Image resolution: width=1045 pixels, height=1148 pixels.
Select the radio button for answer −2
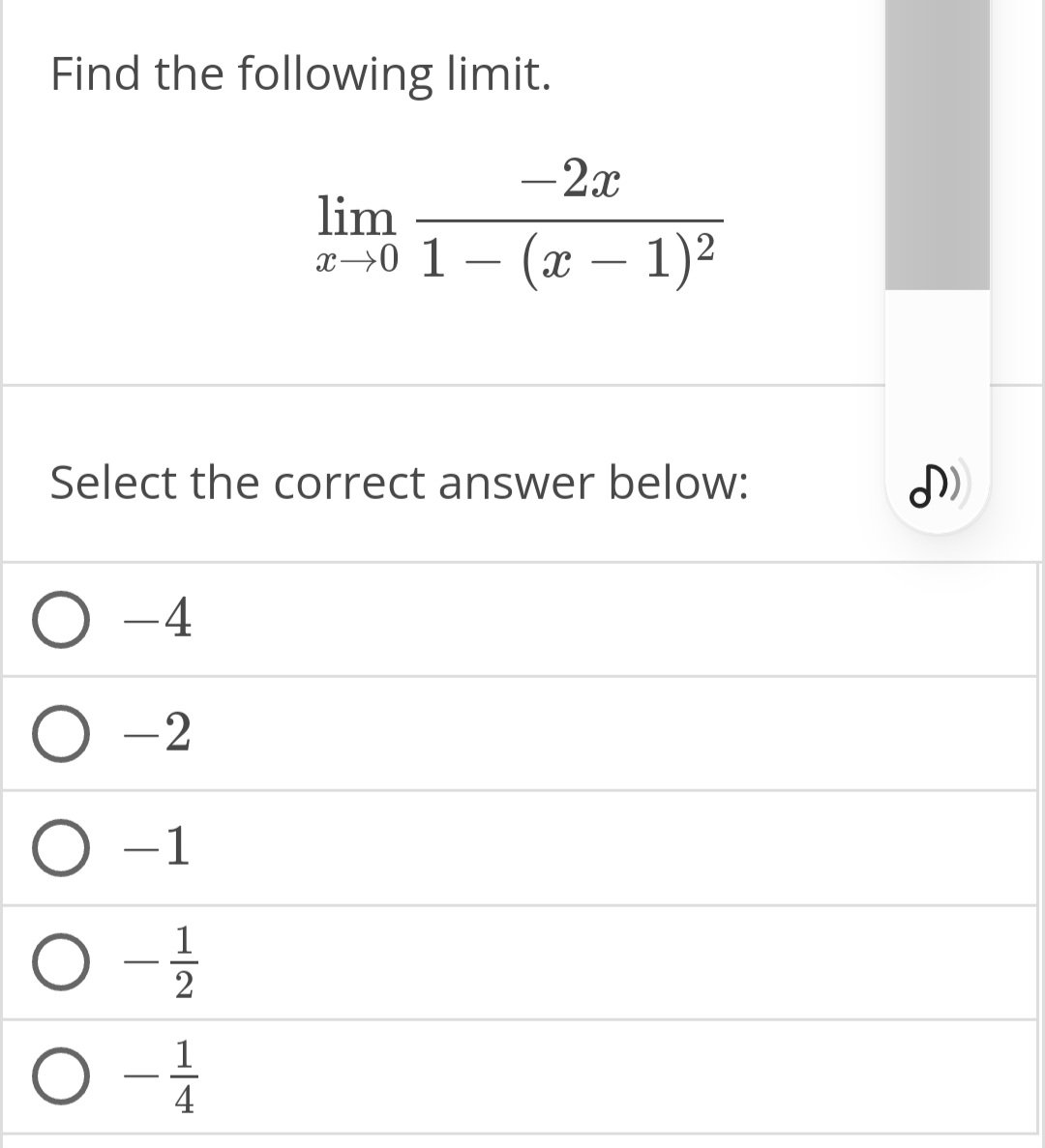[61, 733]
